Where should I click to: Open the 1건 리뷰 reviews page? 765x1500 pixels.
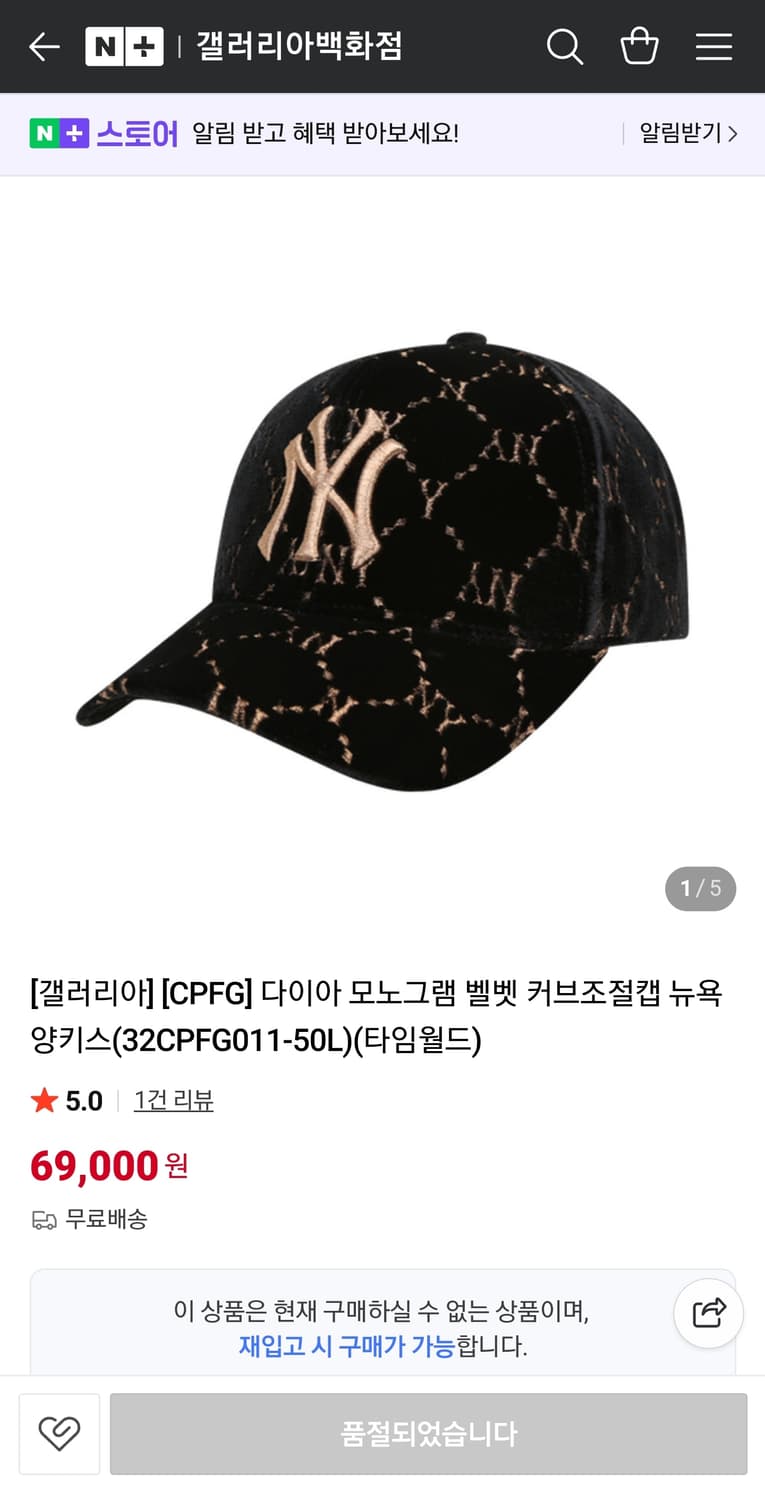(x=173, y=1100)
